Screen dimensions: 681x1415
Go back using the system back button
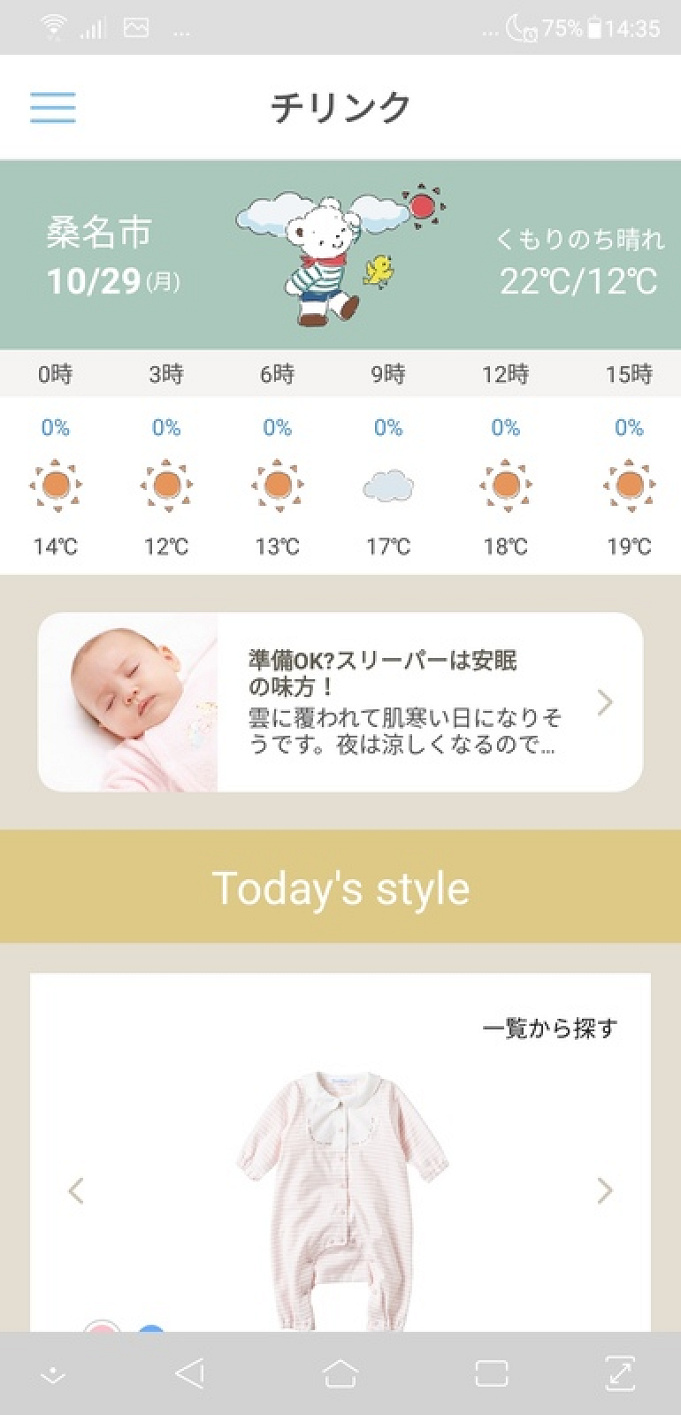(x=190, y=1374)
